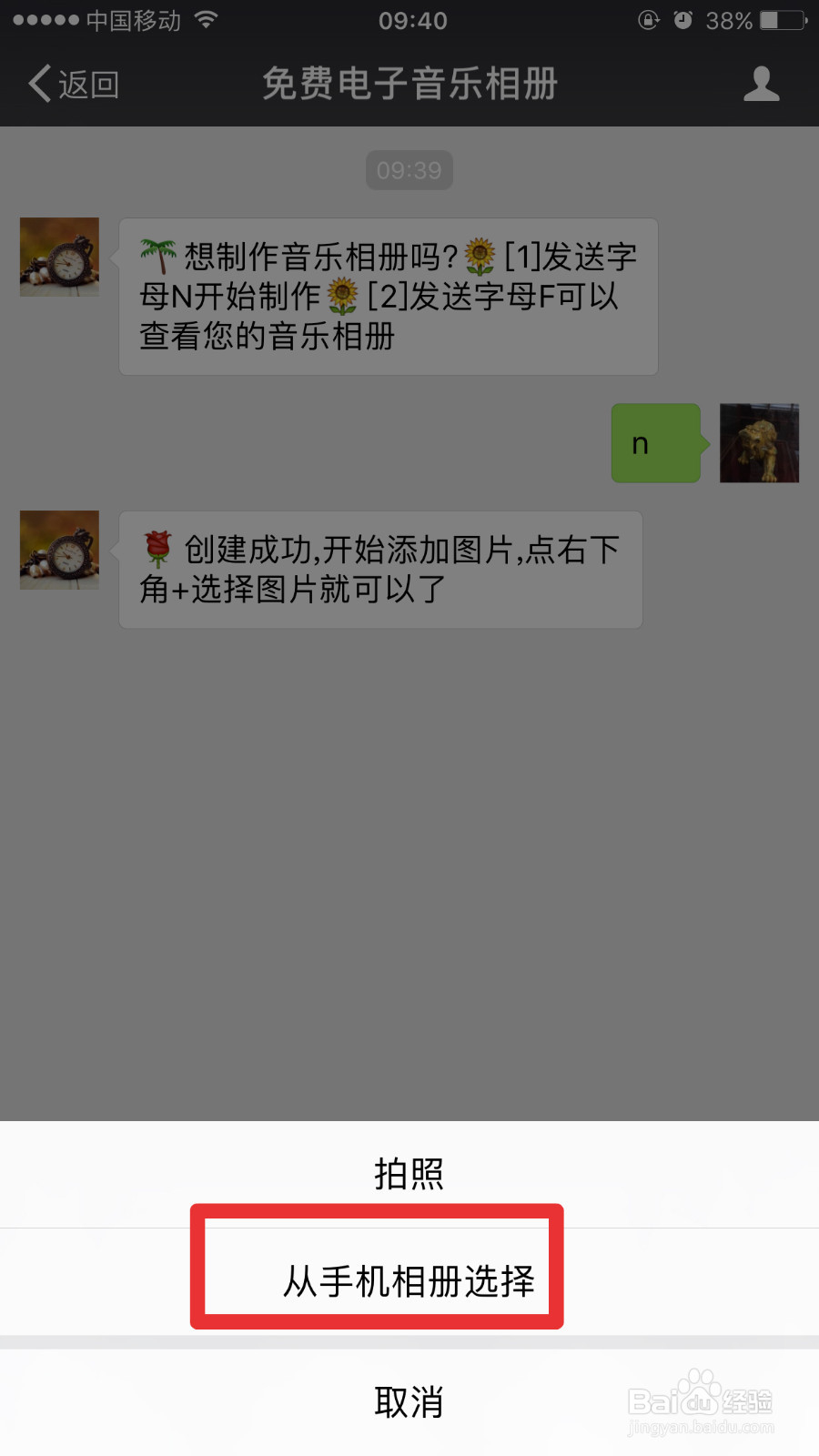Select the music album instructions message bubble

(x=388, y=296)
